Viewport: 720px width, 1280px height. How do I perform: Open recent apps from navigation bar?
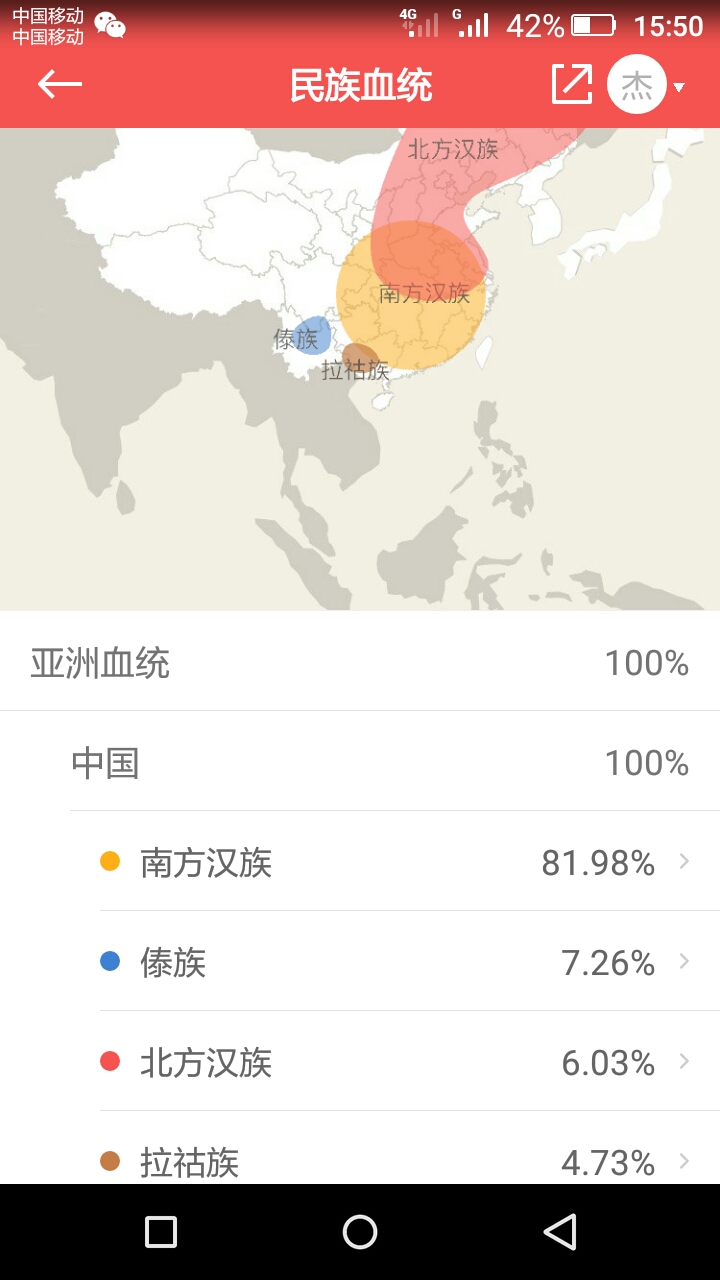(x=161, y=1232)
